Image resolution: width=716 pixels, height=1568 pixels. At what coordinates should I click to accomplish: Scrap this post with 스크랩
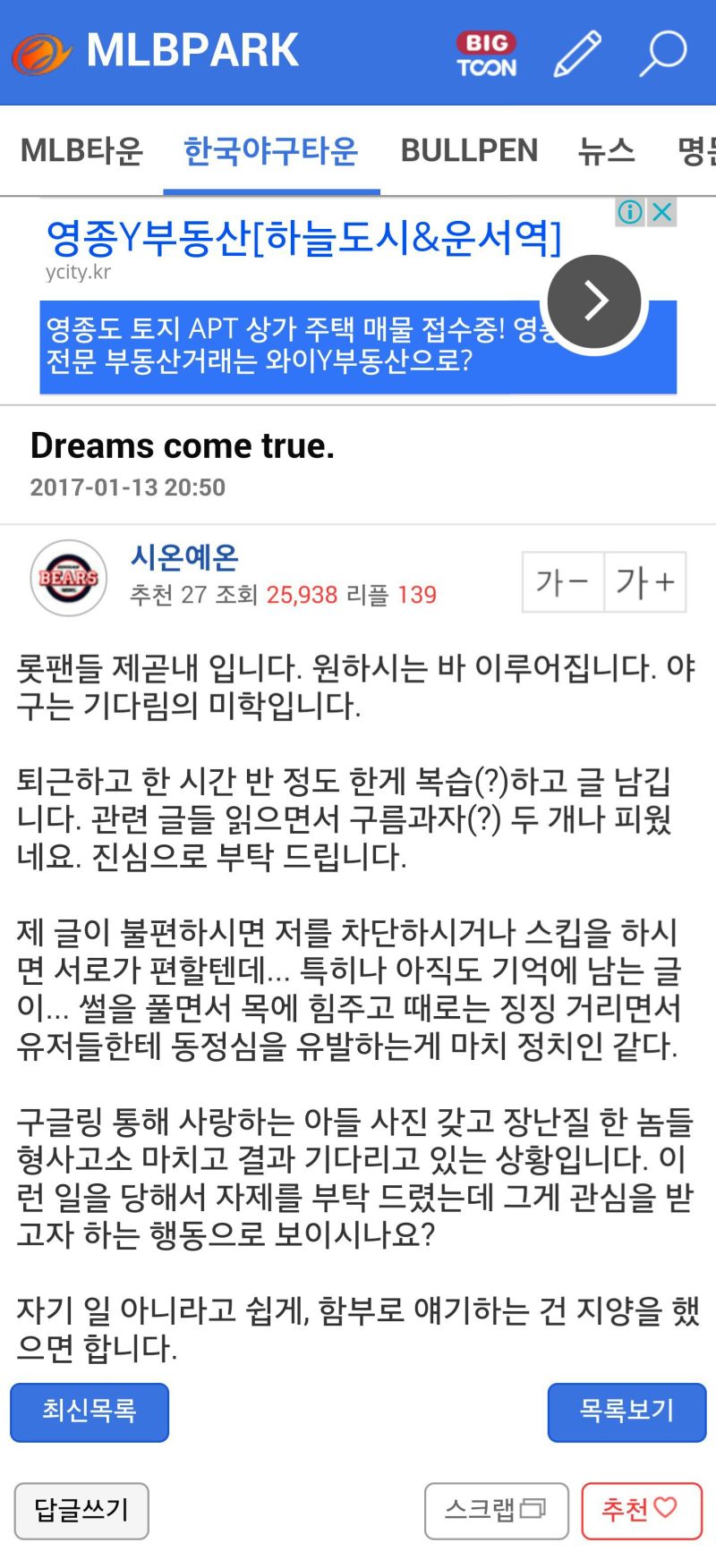coord(496,1511)
